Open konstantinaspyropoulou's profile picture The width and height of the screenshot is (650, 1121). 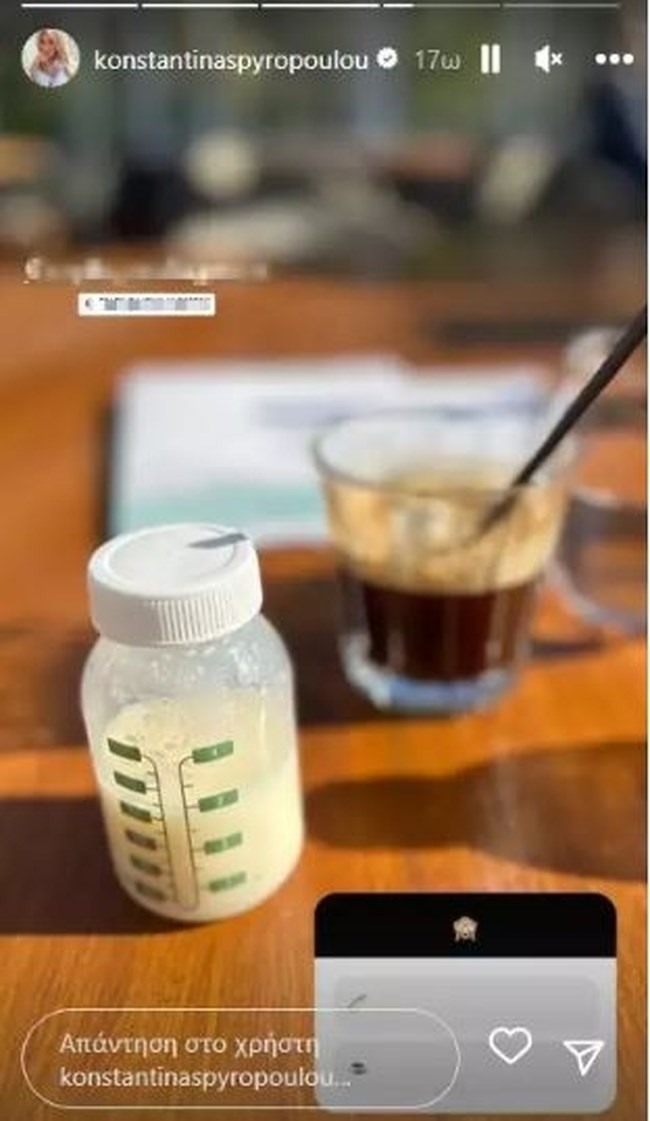point(50,59)
